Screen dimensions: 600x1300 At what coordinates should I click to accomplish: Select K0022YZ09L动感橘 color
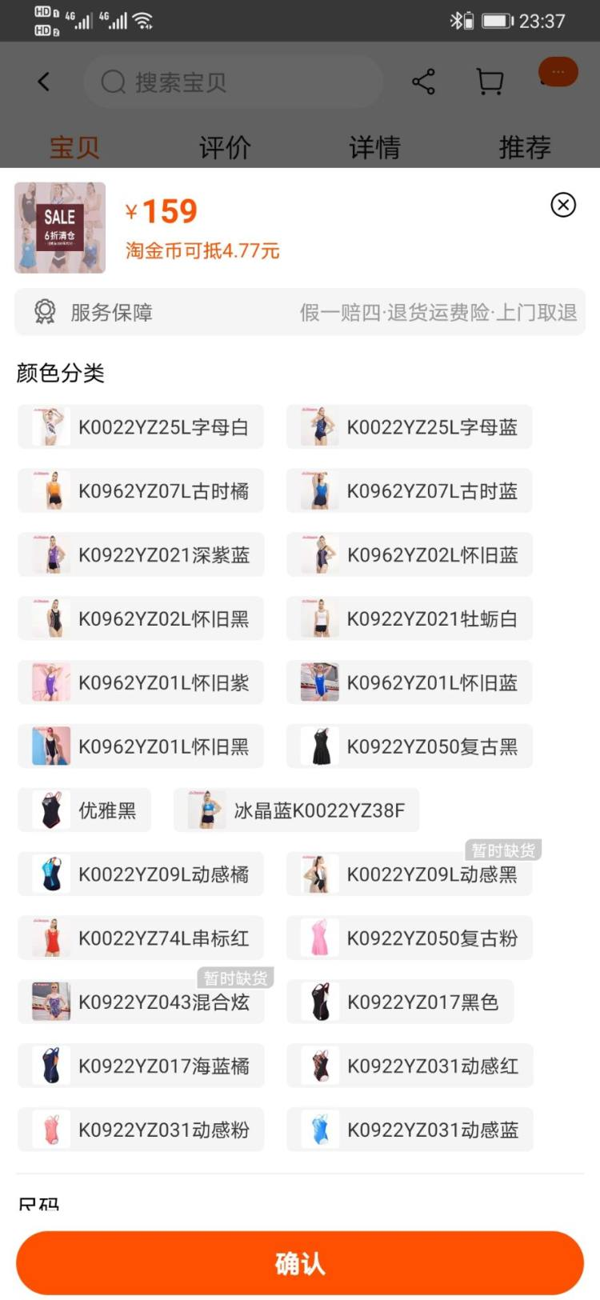pos(141,874)
